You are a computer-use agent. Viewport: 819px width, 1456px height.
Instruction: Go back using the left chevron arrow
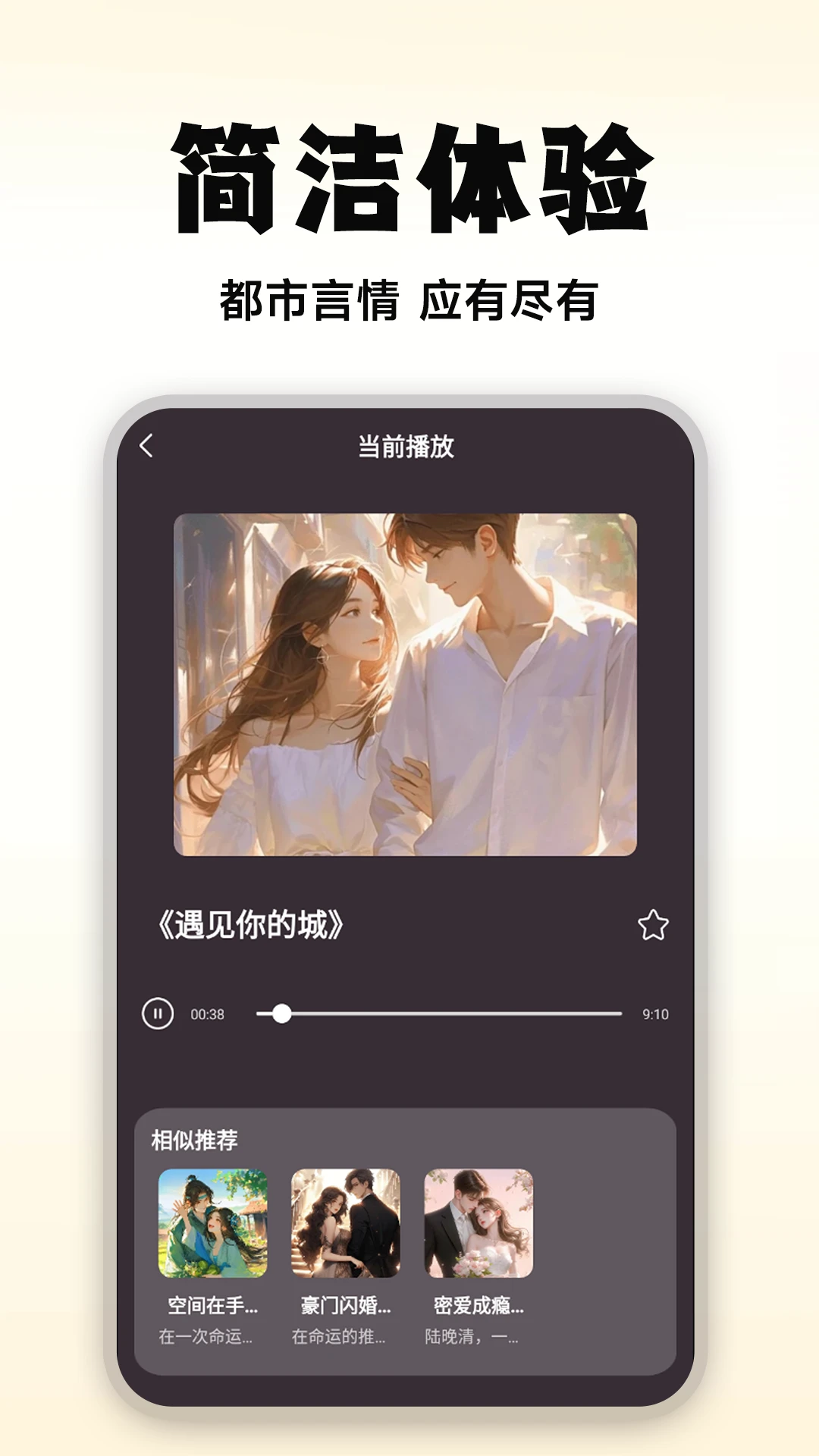point(148,445)
